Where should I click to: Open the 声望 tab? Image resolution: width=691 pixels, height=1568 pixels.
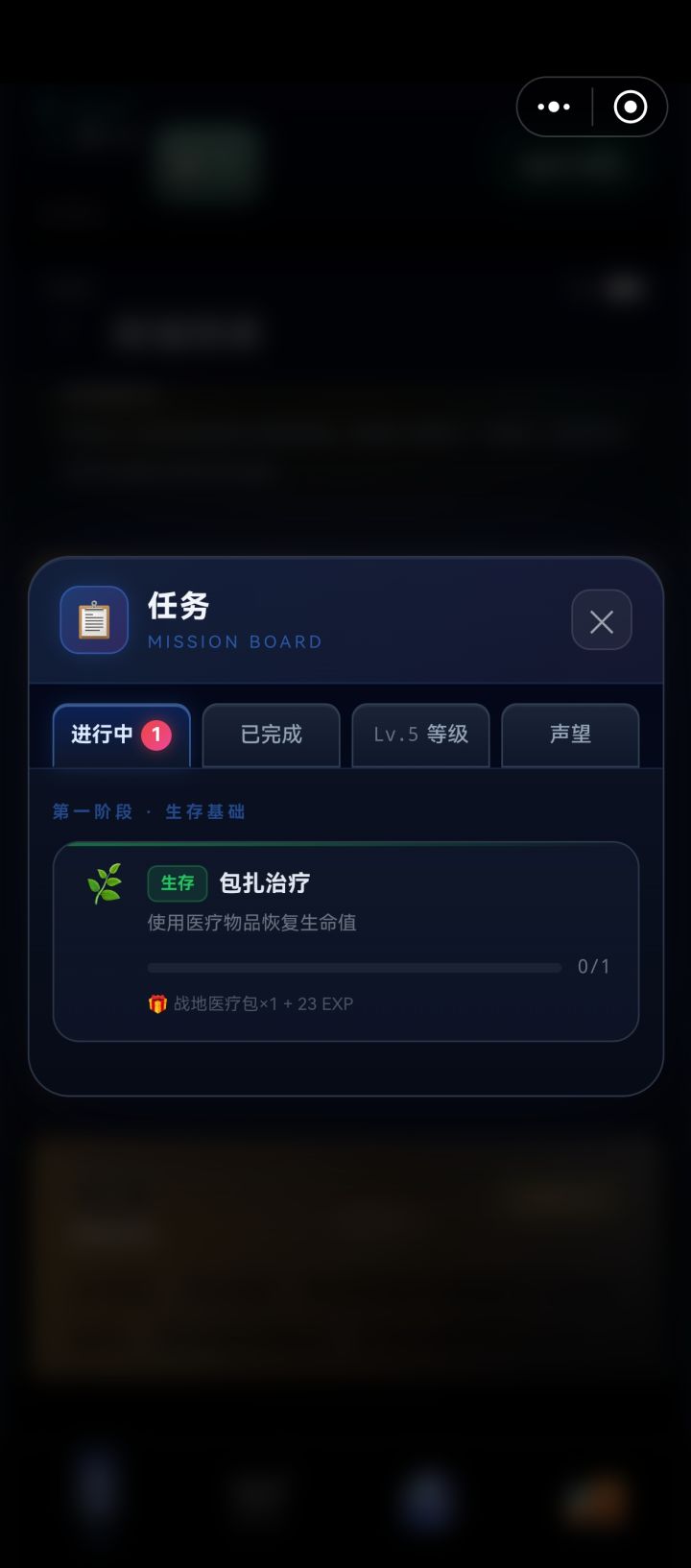[x=570, y=735]
